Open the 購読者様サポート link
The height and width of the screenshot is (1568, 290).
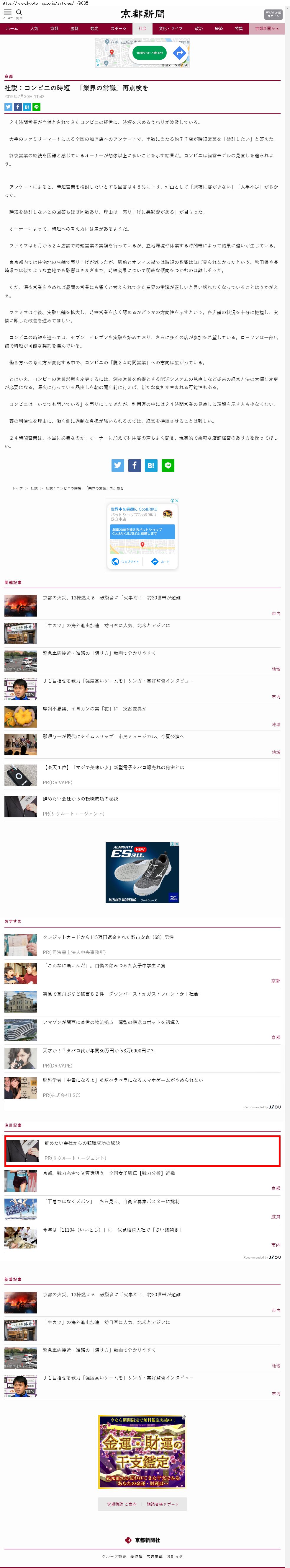163,1504
